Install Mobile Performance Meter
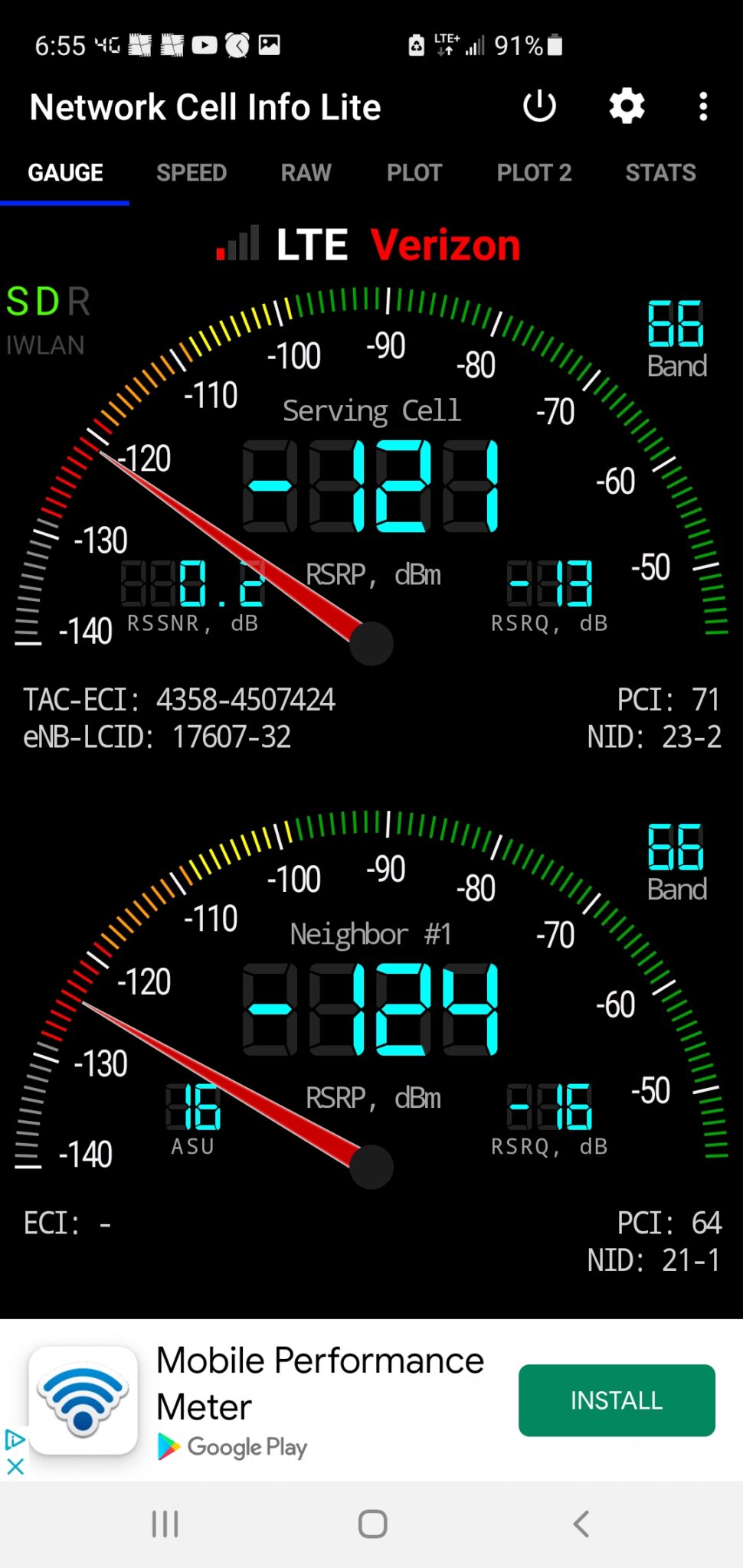 pyautogui.click(x=617, y=1400)
